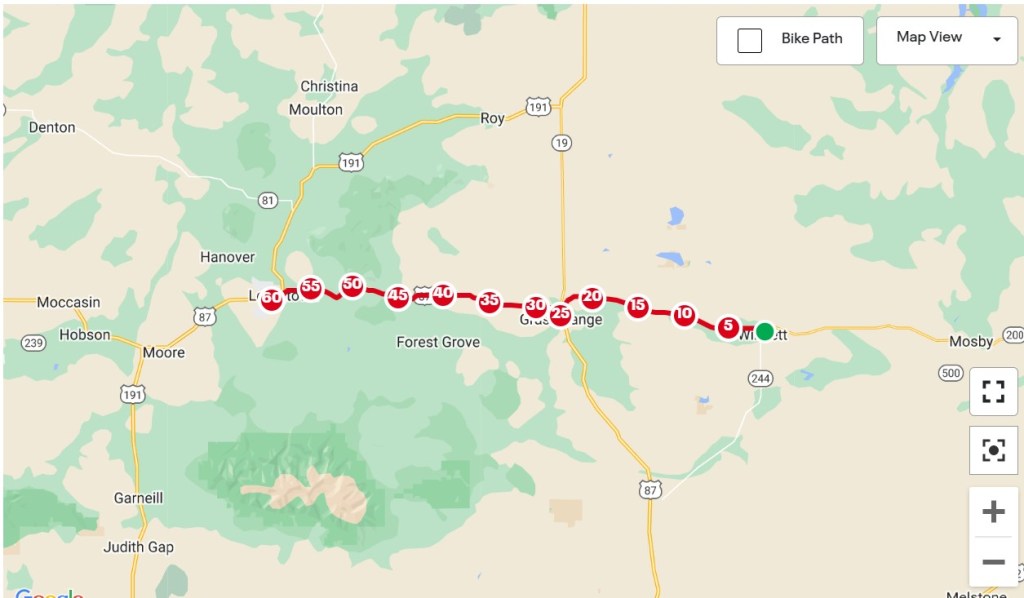Select the mile 5 route marker
Viewport: 1024px width, 598px height.
pos(728,327)
